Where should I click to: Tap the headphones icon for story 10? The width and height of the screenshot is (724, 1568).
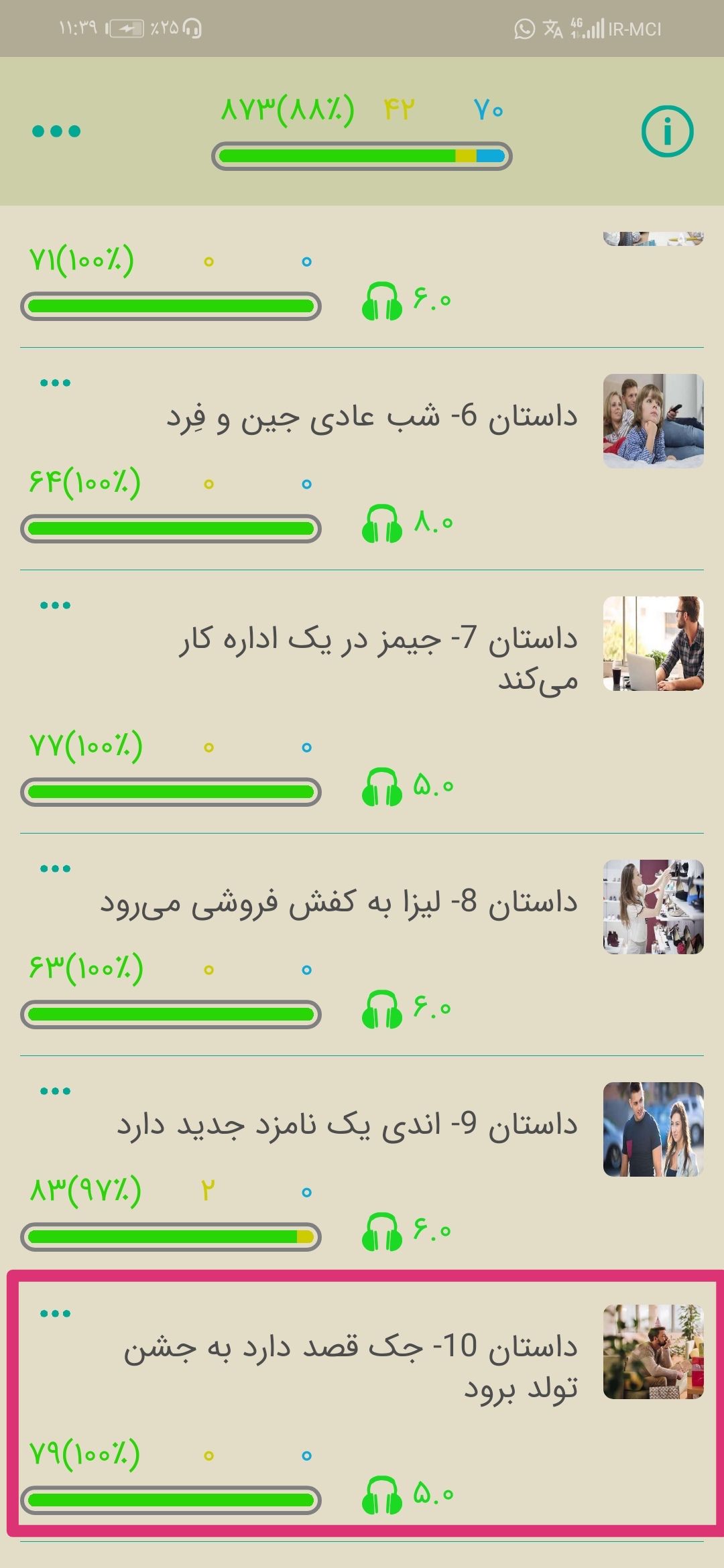coord(381,1496)
